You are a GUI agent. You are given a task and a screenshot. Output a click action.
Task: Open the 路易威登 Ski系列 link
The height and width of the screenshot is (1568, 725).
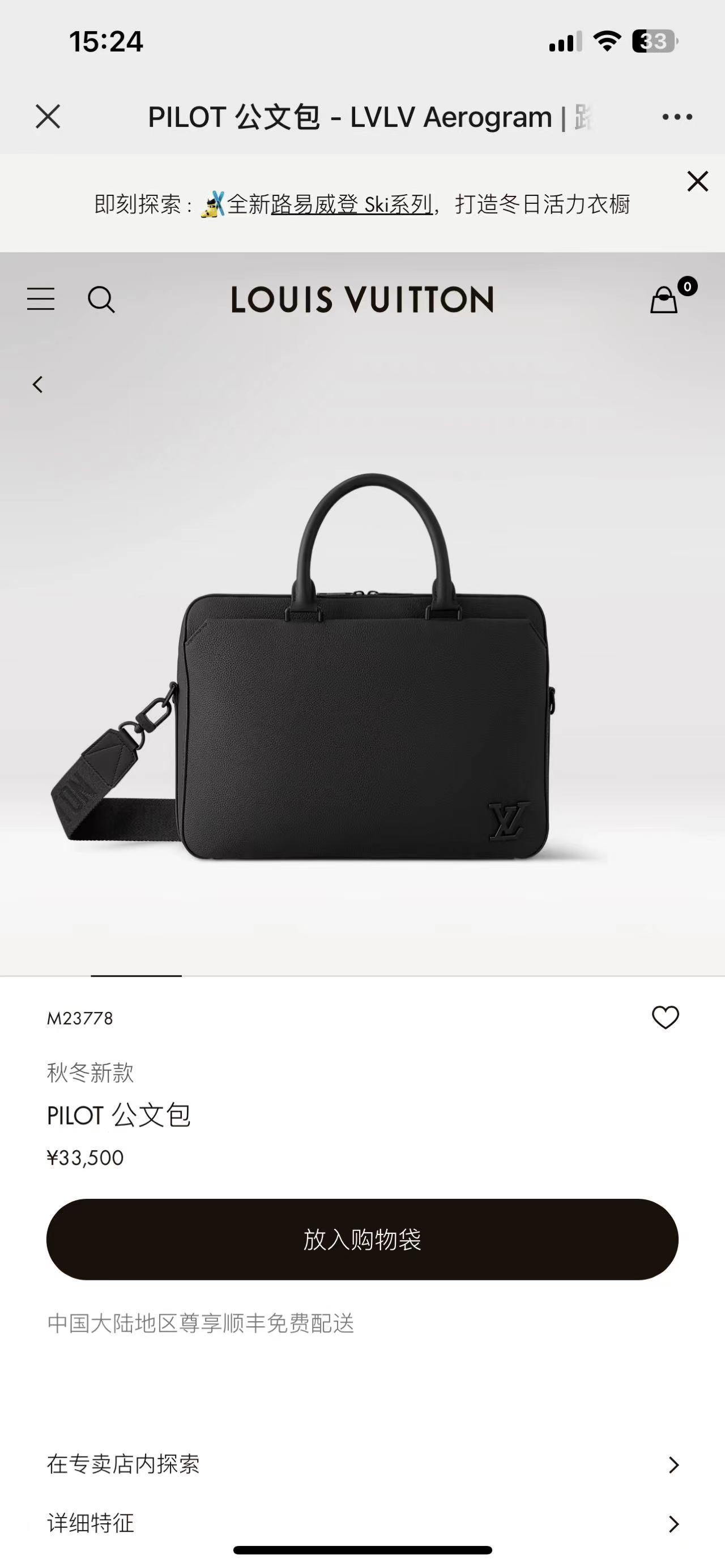click(351, 204)
